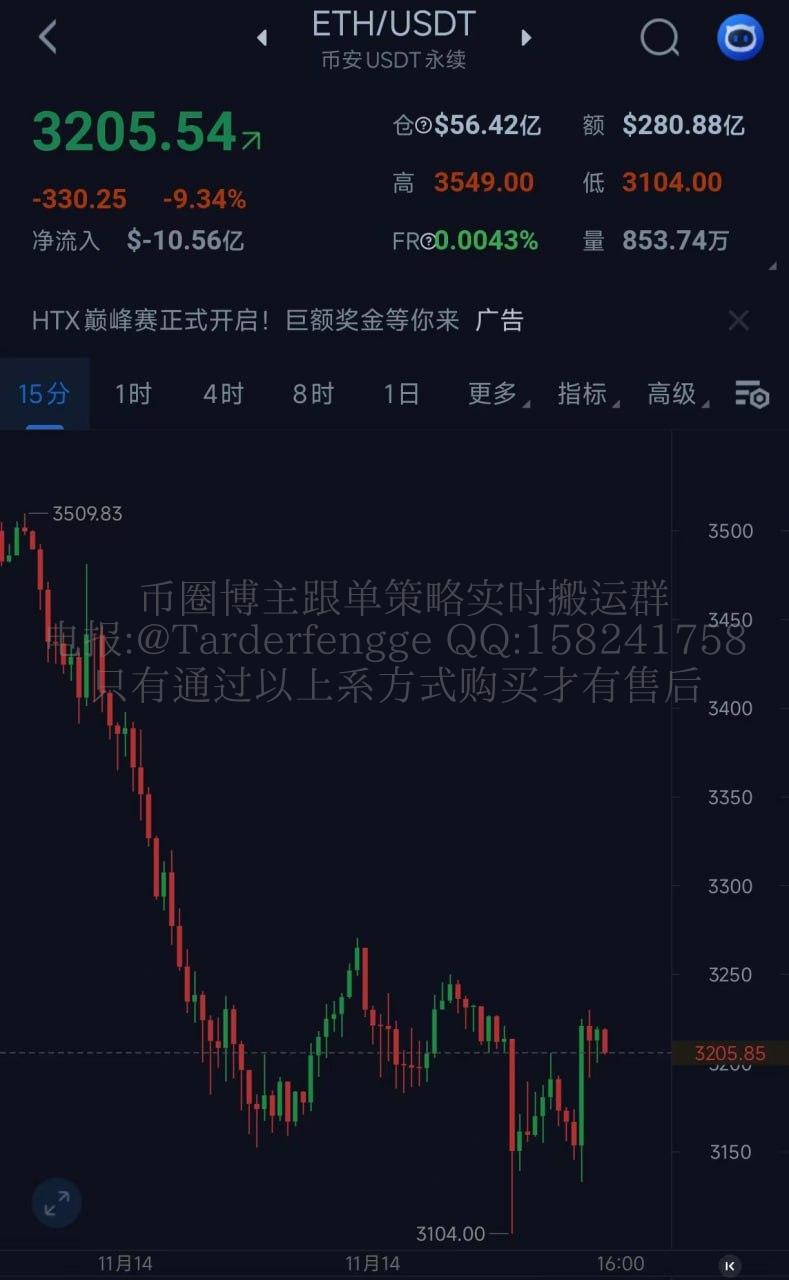Select the 15分 timeframe
789x1280 pixels.
(44, 394)
